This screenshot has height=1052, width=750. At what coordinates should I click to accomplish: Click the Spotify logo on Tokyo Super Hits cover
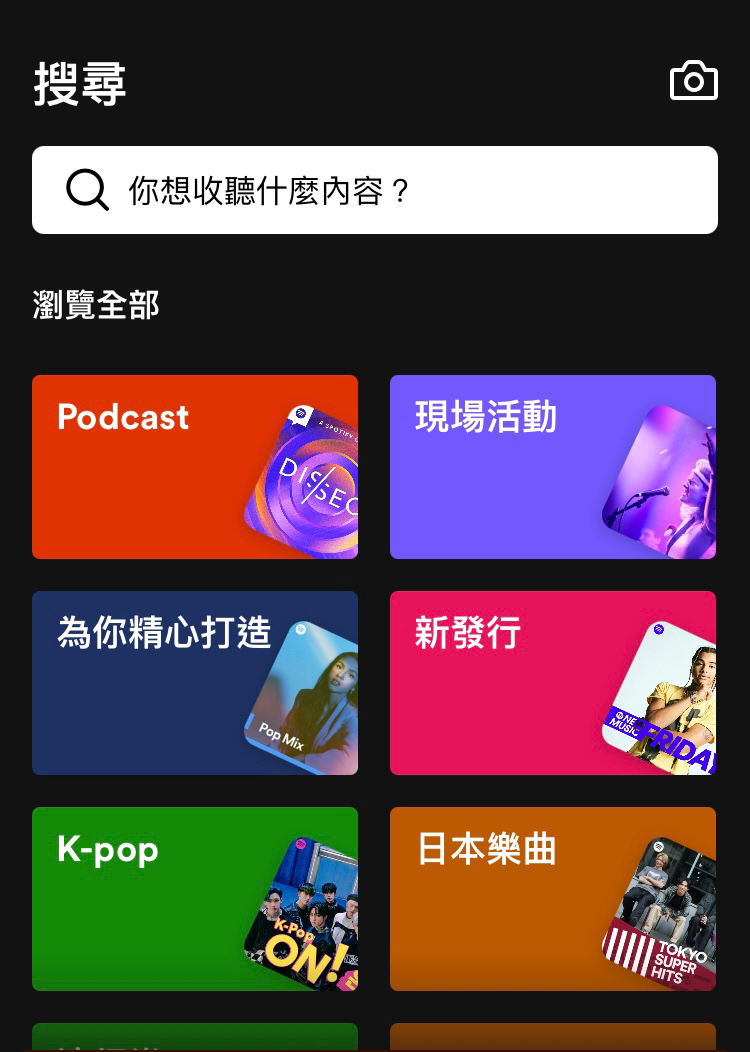658,846
